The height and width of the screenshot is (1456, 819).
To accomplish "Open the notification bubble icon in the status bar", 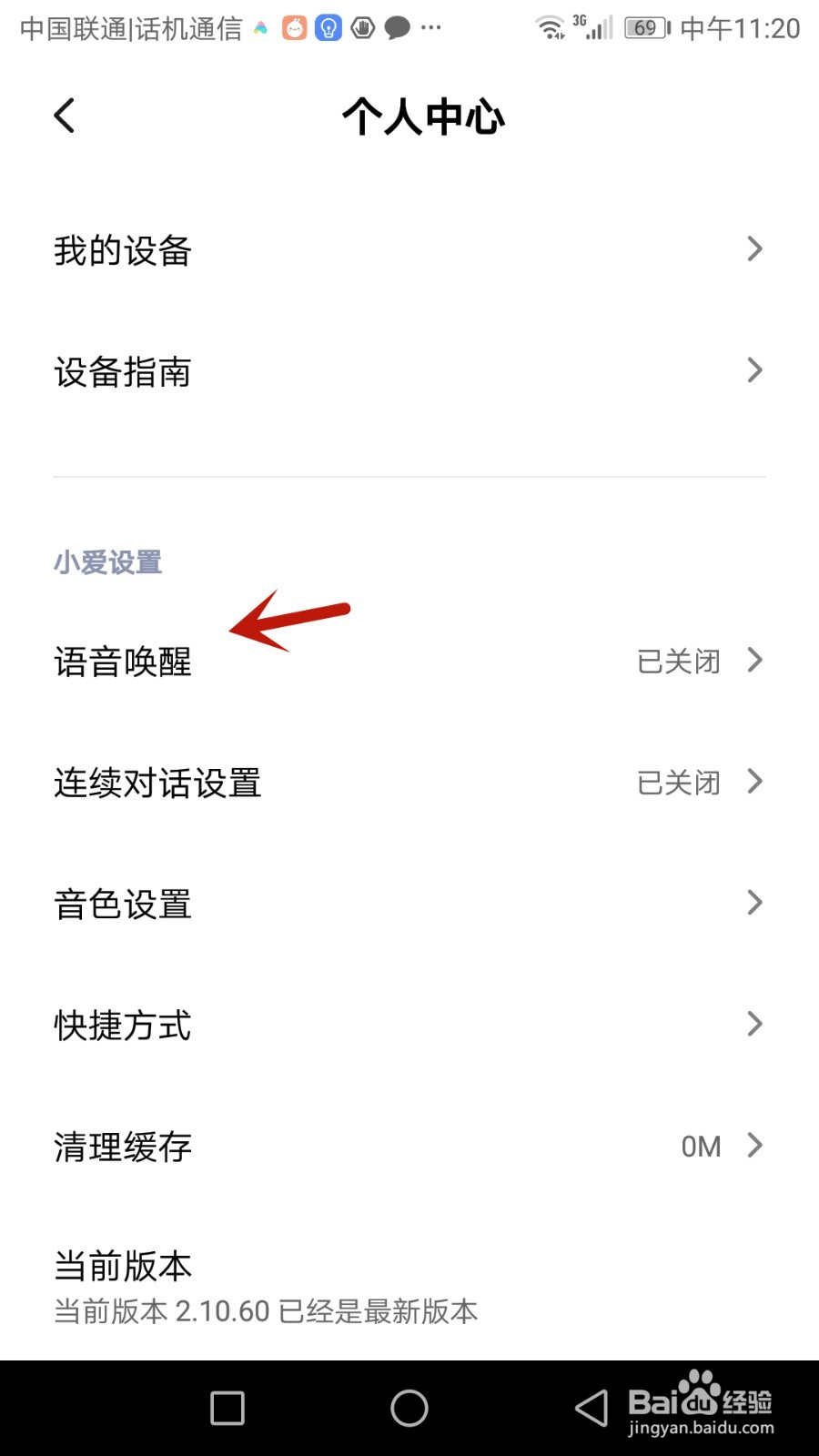I will [x=398, y=28].
